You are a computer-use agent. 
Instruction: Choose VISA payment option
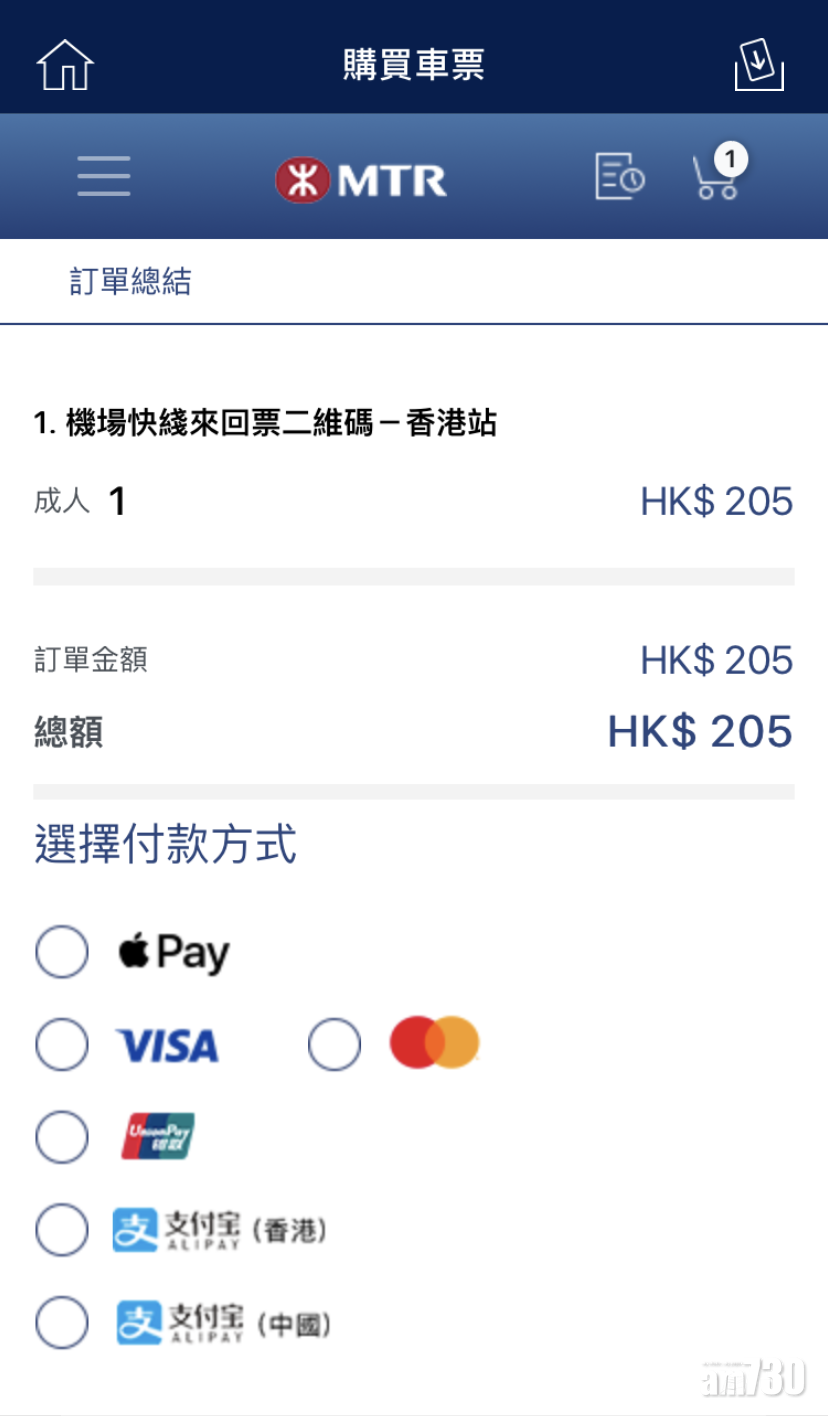coord(62,1045)
